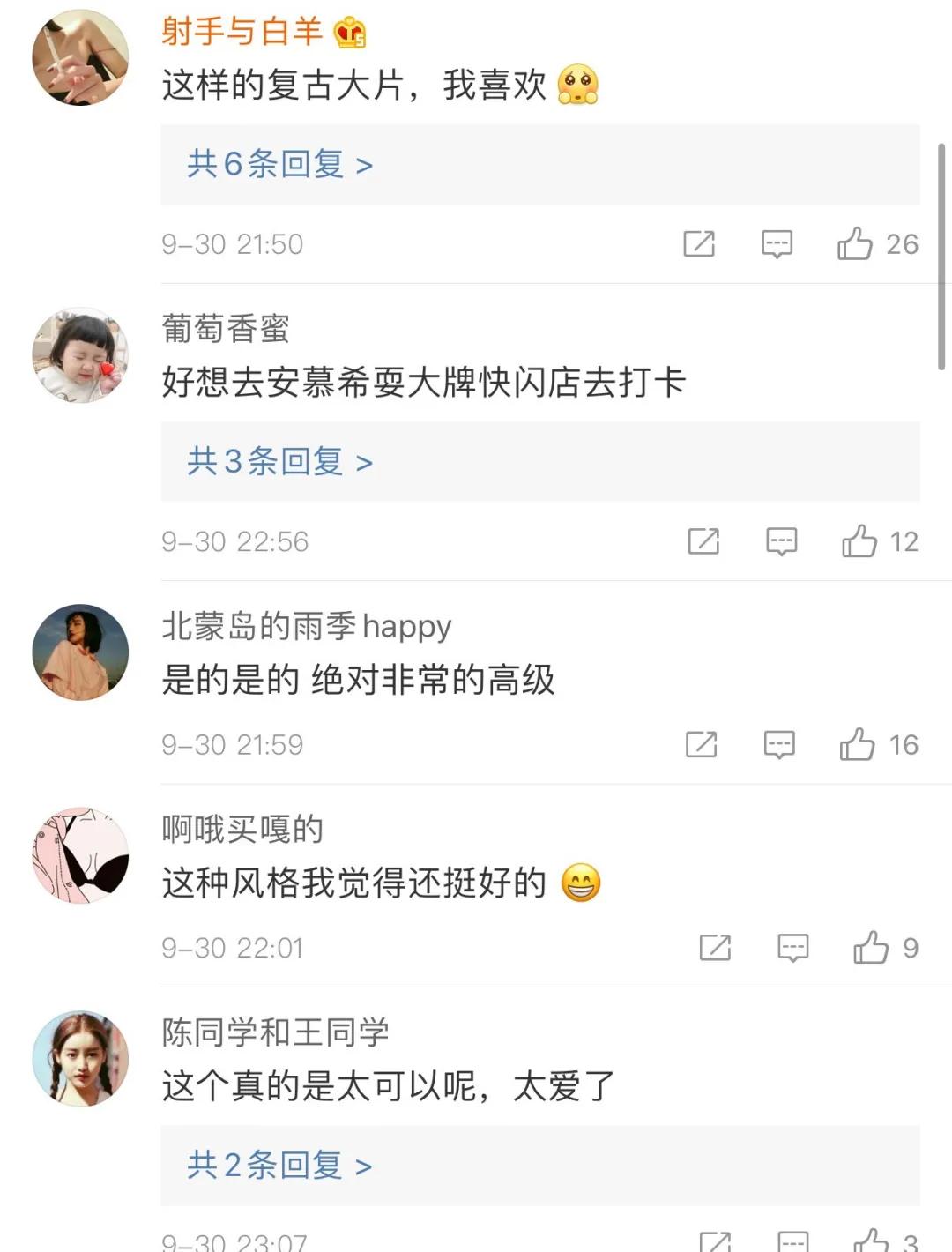The image size is (952, 1252).
Task: Reply to 射手与白羊's comment
Action: [x=777, y=244]
